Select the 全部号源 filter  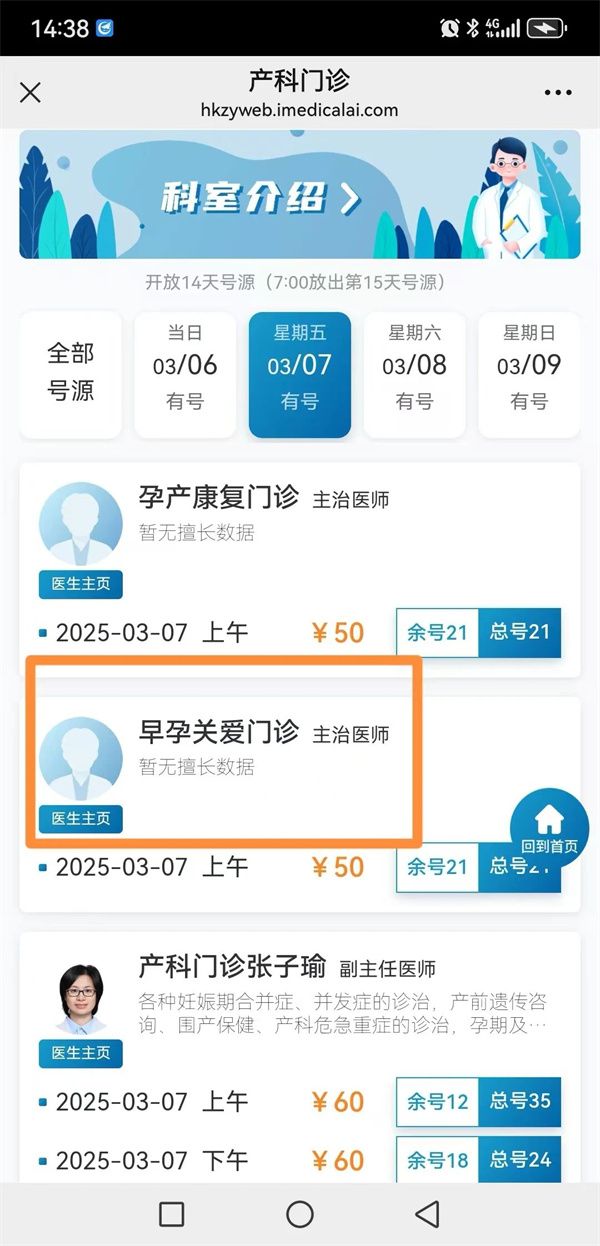point(70,374)
